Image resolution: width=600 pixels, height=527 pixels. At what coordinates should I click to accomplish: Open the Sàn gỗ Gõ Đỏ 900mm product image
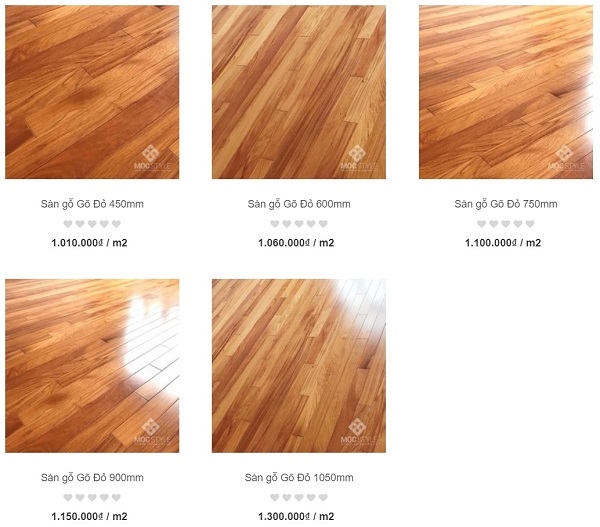(92, 366)
